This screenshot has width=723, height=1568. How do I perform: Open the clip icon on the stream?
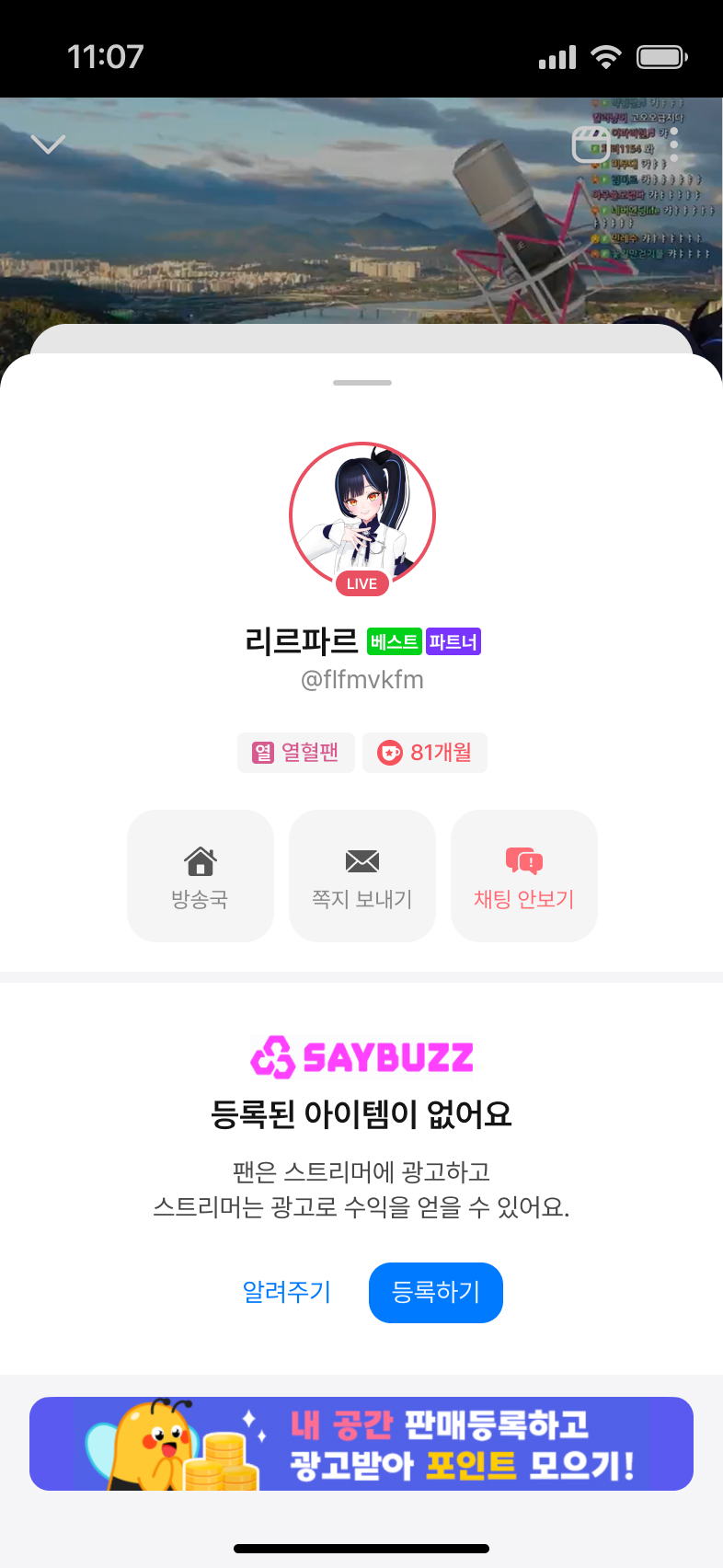590,144
